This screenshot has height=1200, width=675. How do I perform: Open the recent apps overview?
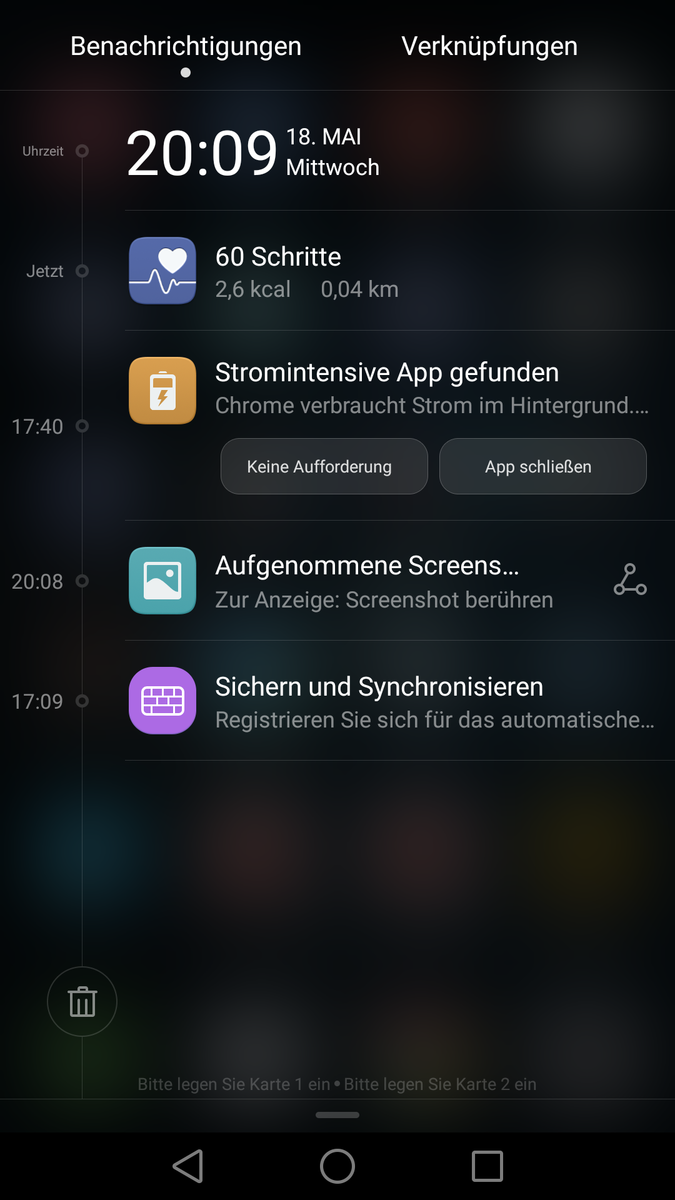[x=487, y=1166]
